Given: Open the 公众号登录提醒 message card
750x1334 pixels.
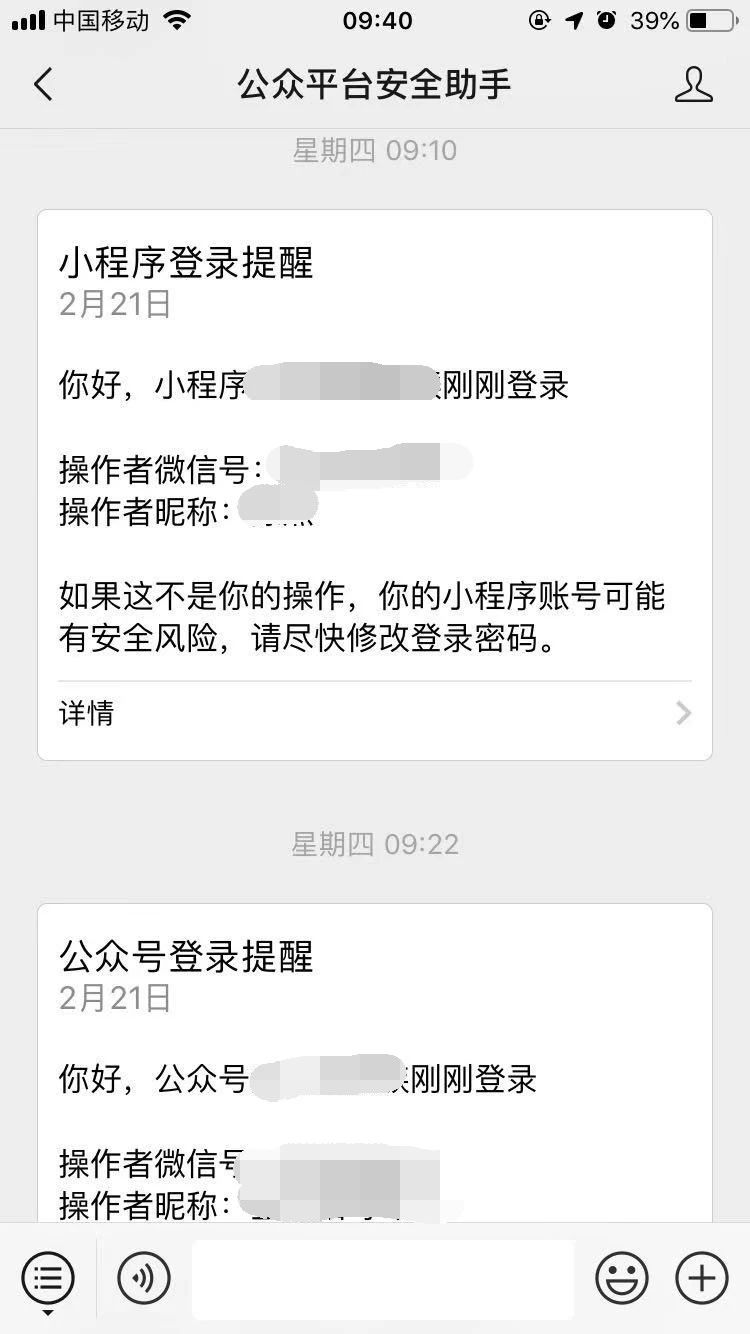Looking at the screenshot, I should point(375,1063).
